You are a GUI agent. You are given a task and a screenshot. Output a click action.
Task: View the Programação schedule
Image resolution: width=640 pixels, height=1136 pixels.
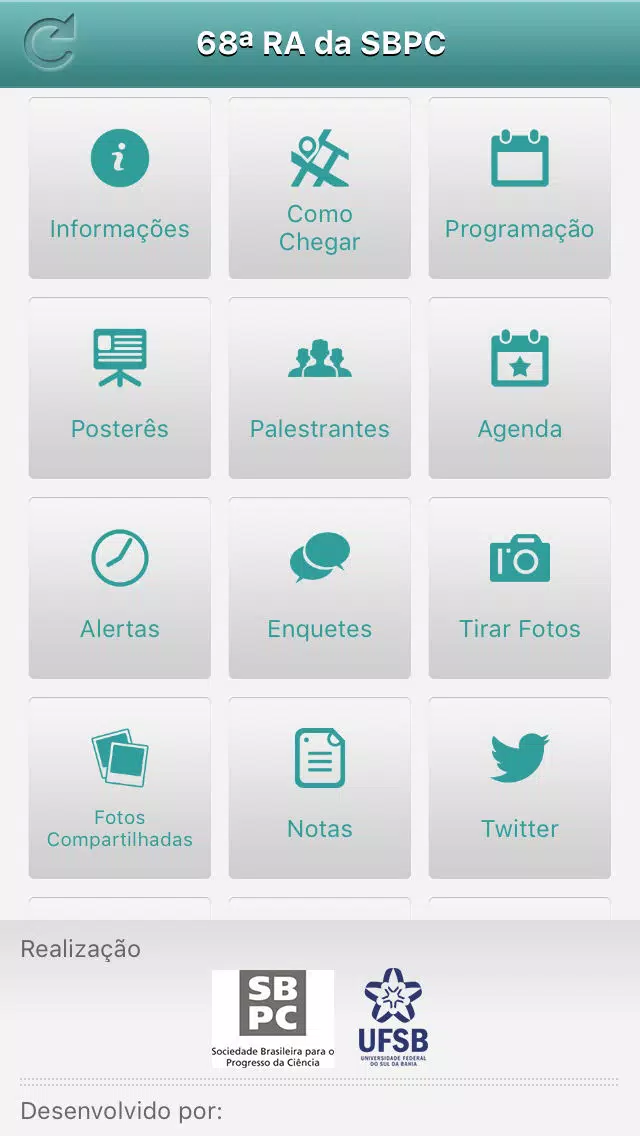[x=520, y=188]
